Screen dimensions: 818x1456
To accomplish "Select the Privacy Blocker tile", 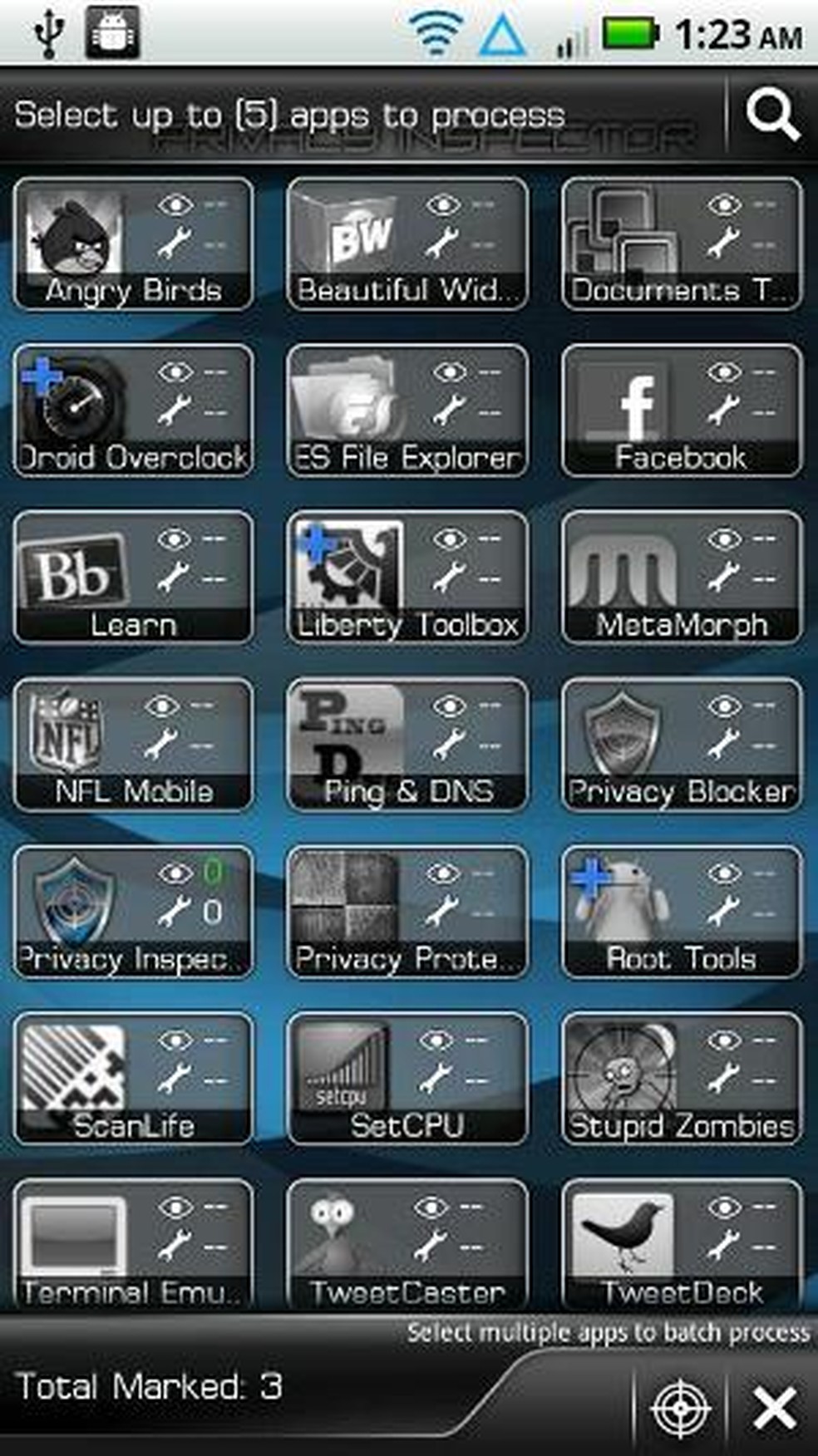I will click(x=682, y=745).
